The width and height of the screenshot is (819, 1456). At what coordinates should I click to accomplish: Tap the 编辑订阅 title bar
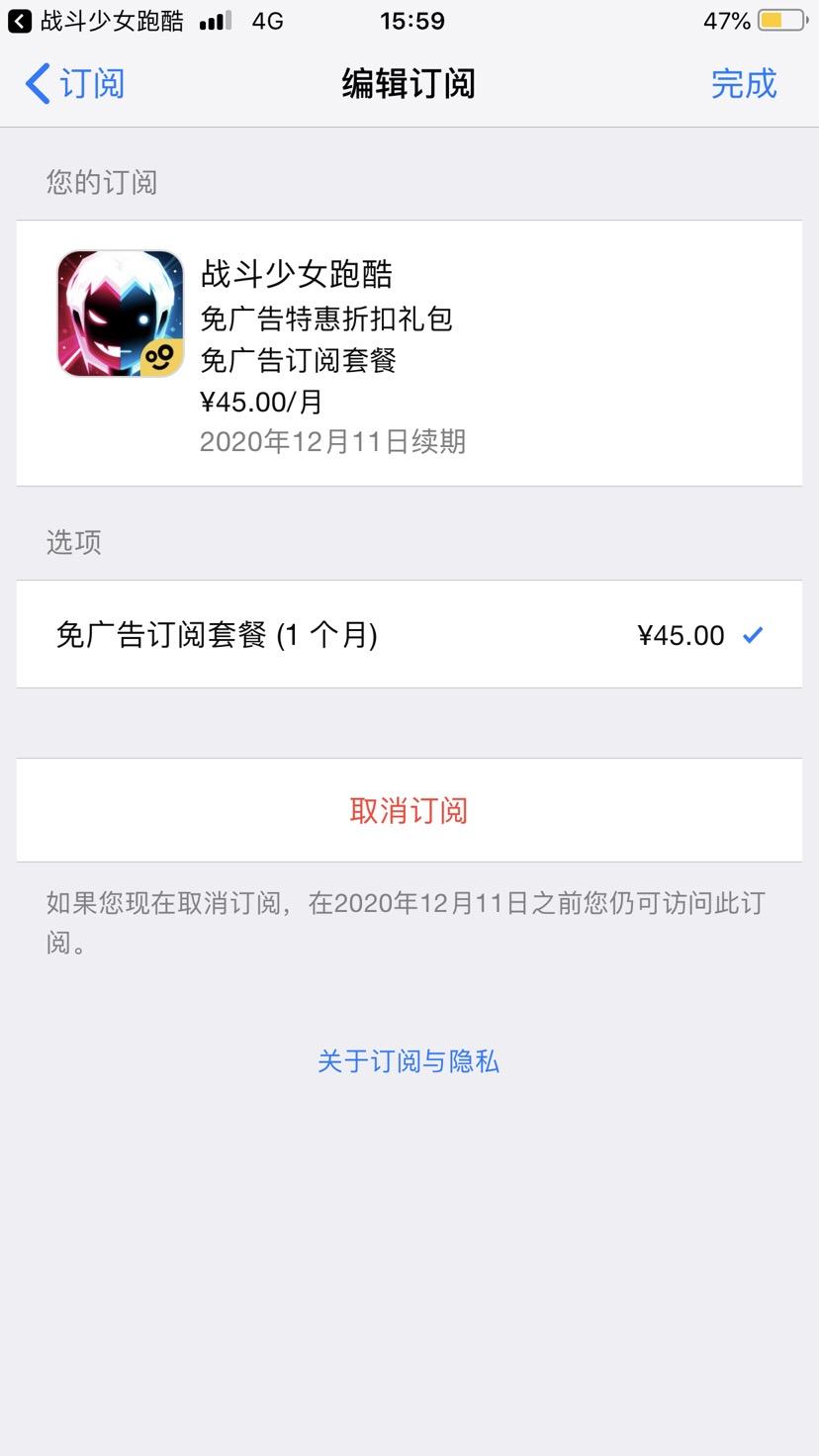(x=409, y=84)
